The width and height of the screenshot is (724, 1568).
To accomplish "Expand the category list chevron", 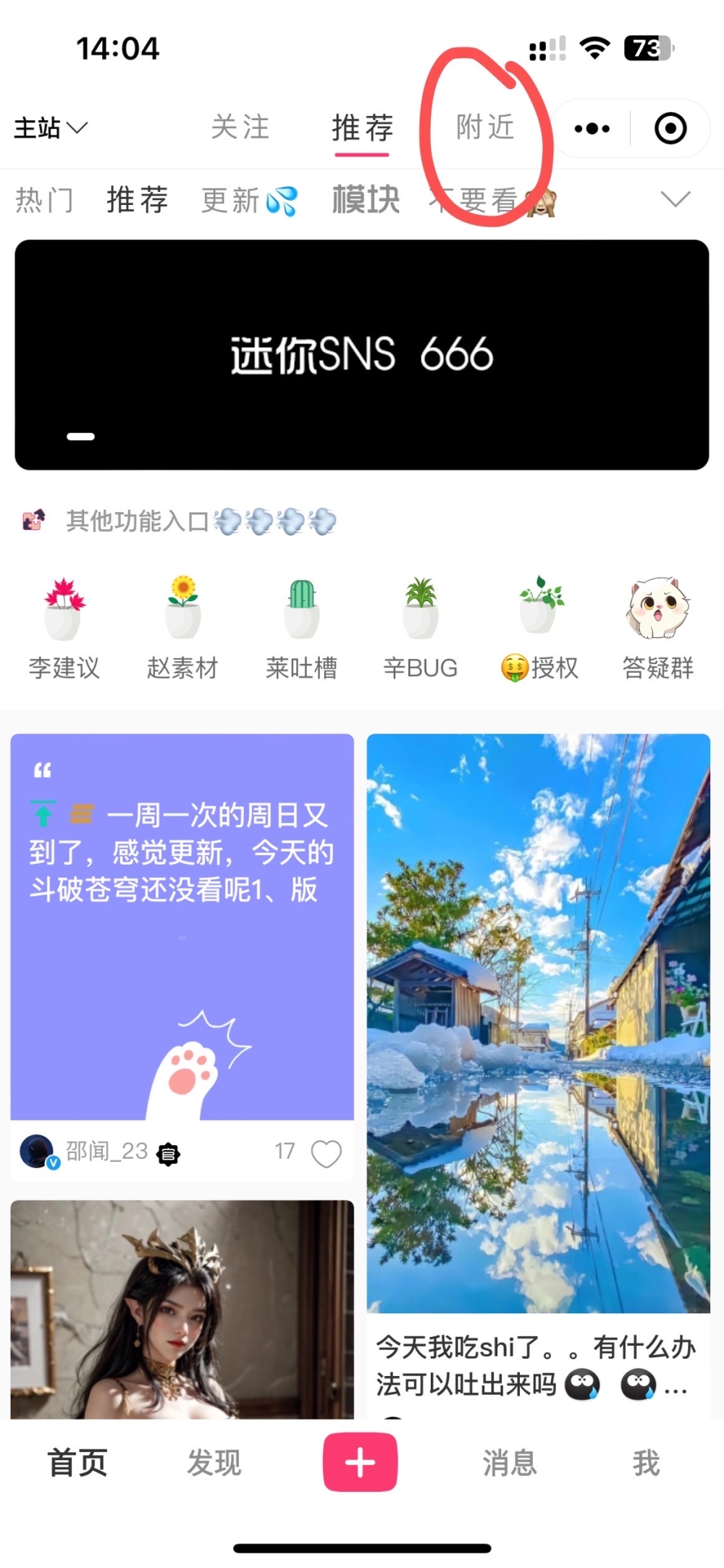I will pos(675,199).
